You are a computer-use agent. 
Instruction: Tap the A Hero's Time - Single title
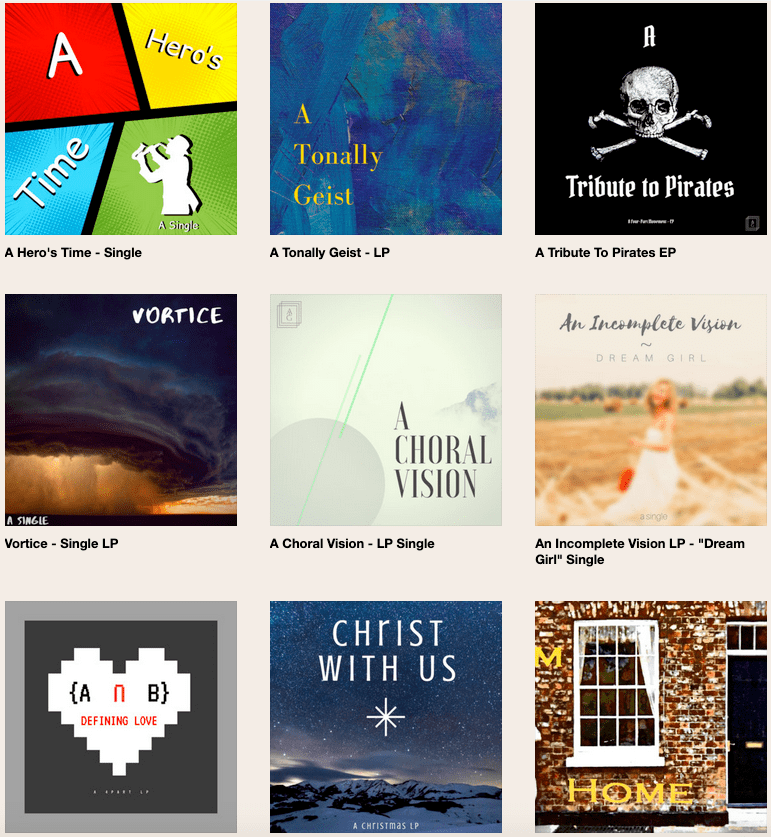[x=73, y=253]
